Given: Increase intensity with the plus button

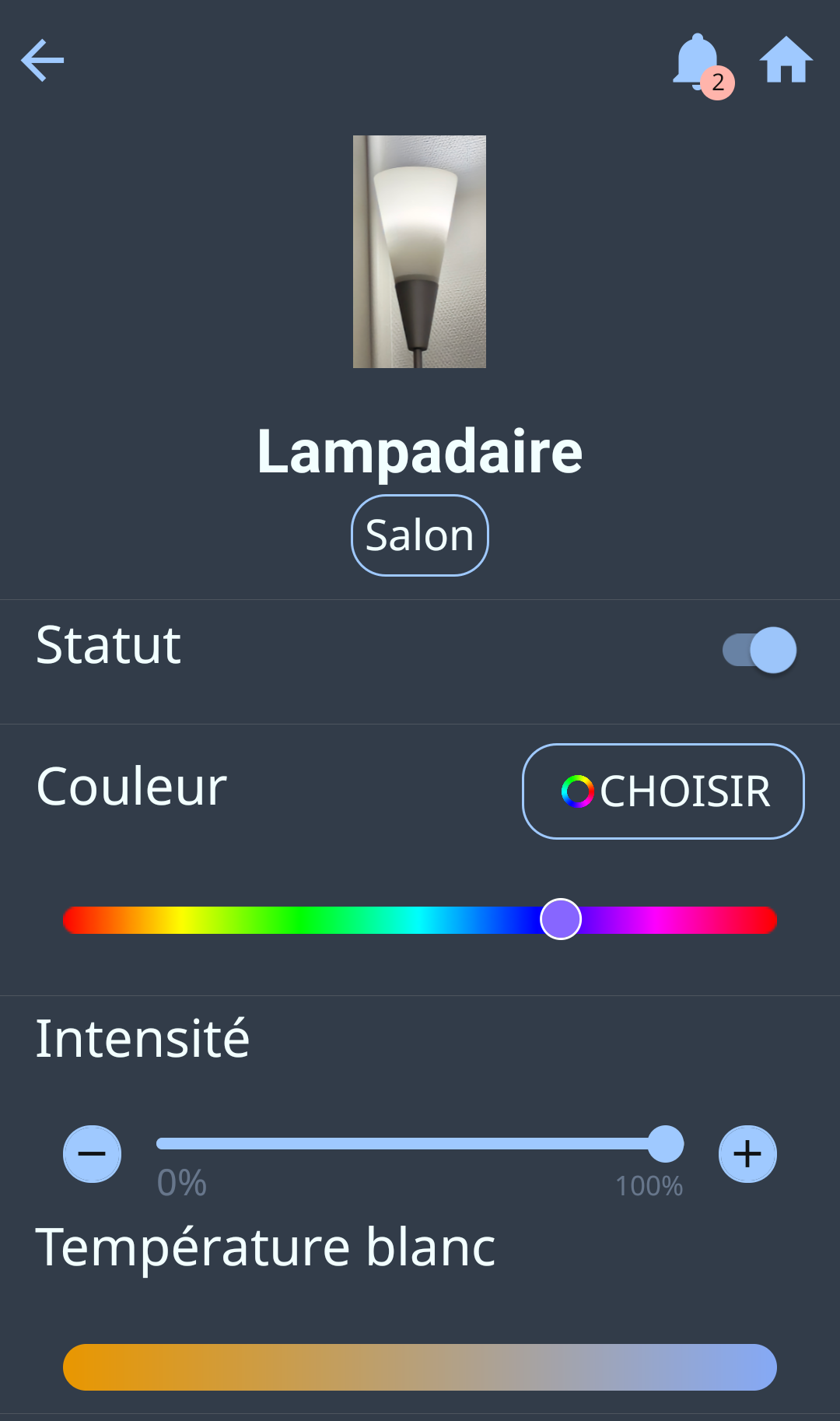Looking at the screenshot, I should pyautogui.click(x=747, y=1153).
